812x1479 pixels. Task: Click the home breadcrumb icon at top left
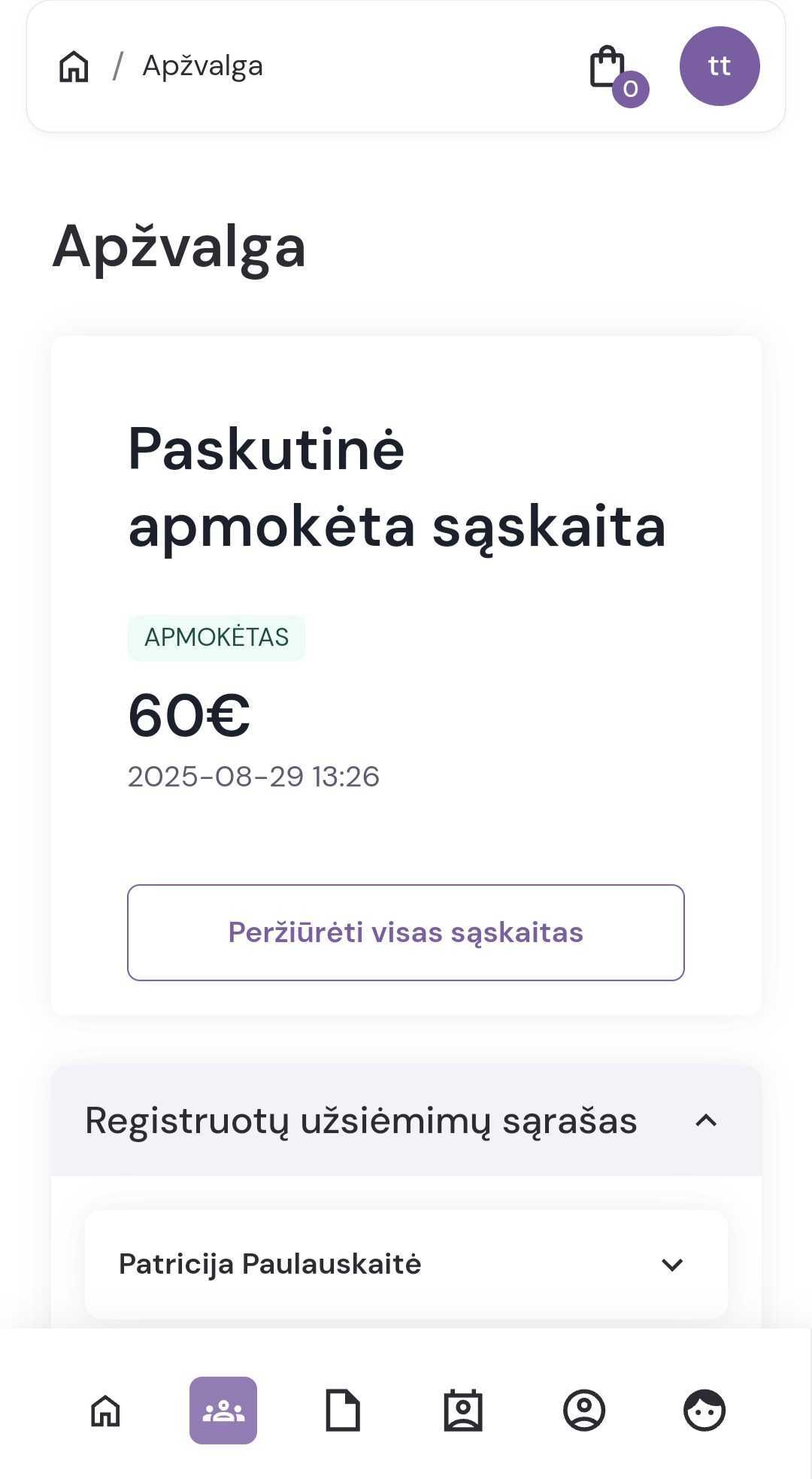74,66
